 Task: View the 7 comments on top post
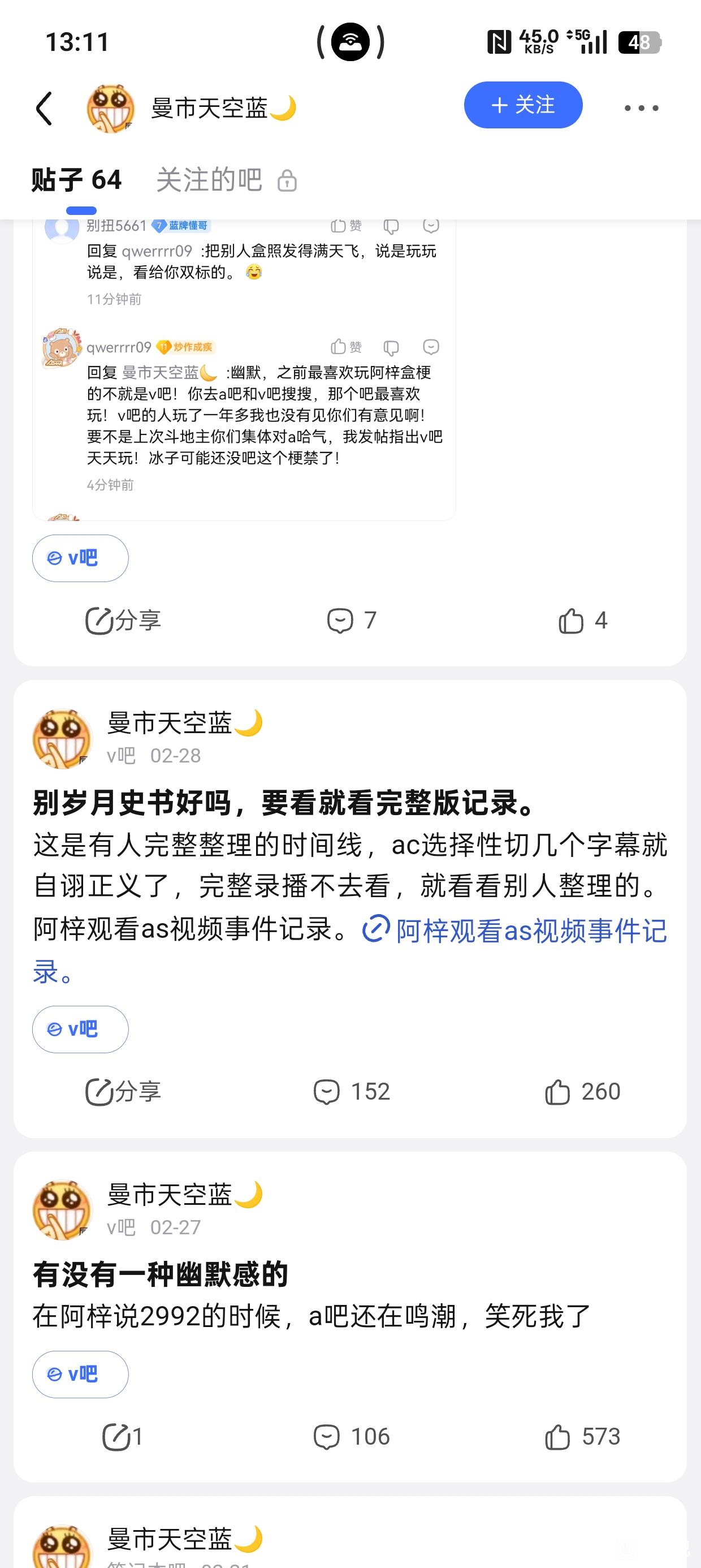click(x=351, y=621)
